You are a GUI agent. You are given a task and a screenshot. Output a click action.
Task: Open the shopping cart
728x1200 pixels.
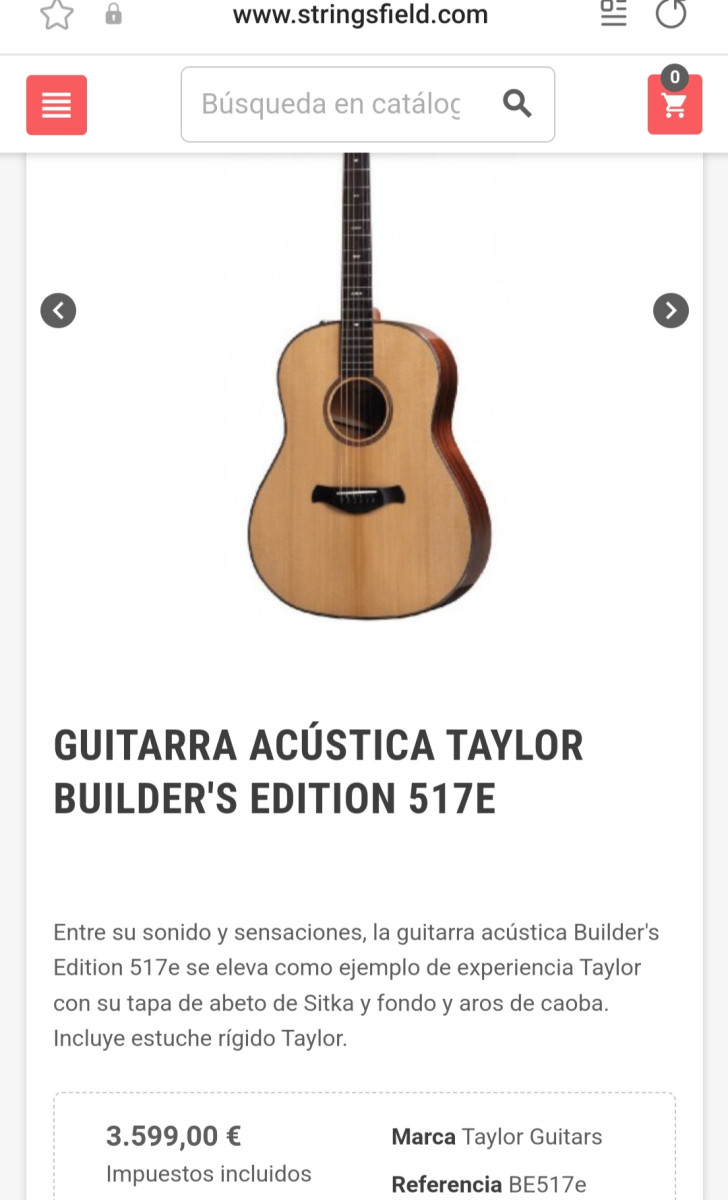675,105
